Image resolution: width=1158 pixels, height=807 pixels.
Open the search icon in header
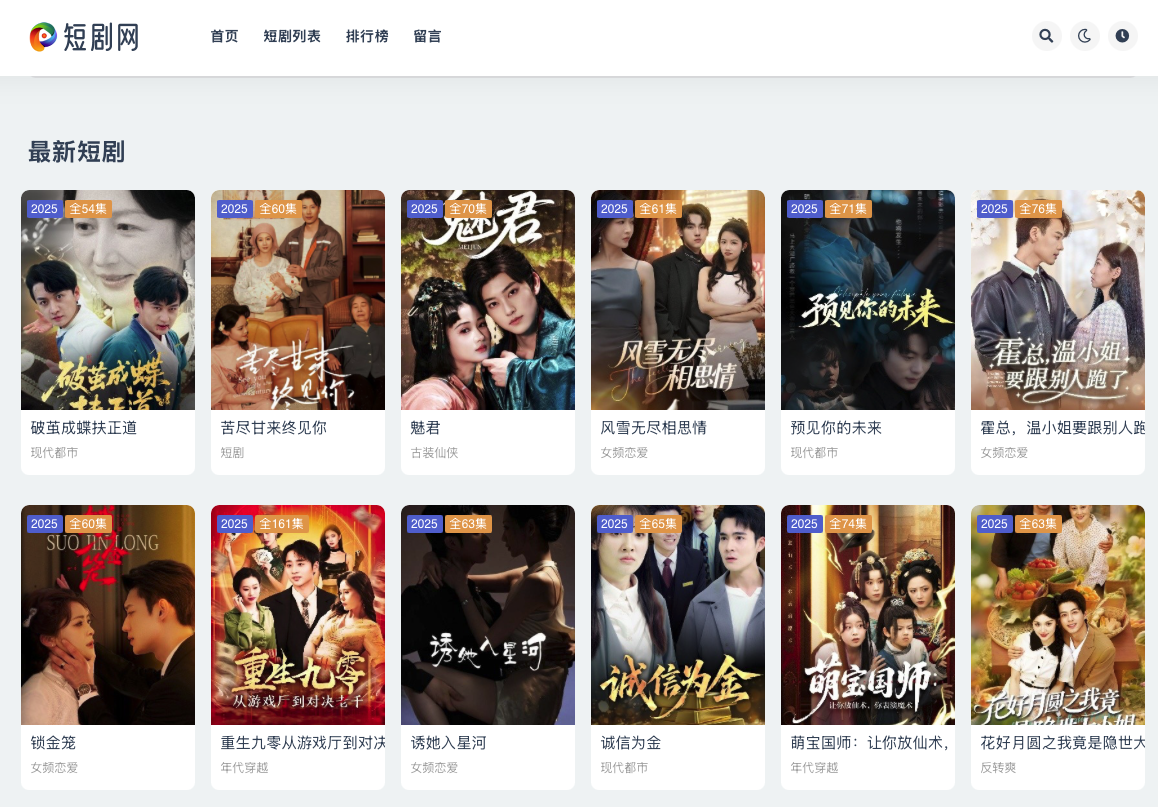tap(1046, 36)
